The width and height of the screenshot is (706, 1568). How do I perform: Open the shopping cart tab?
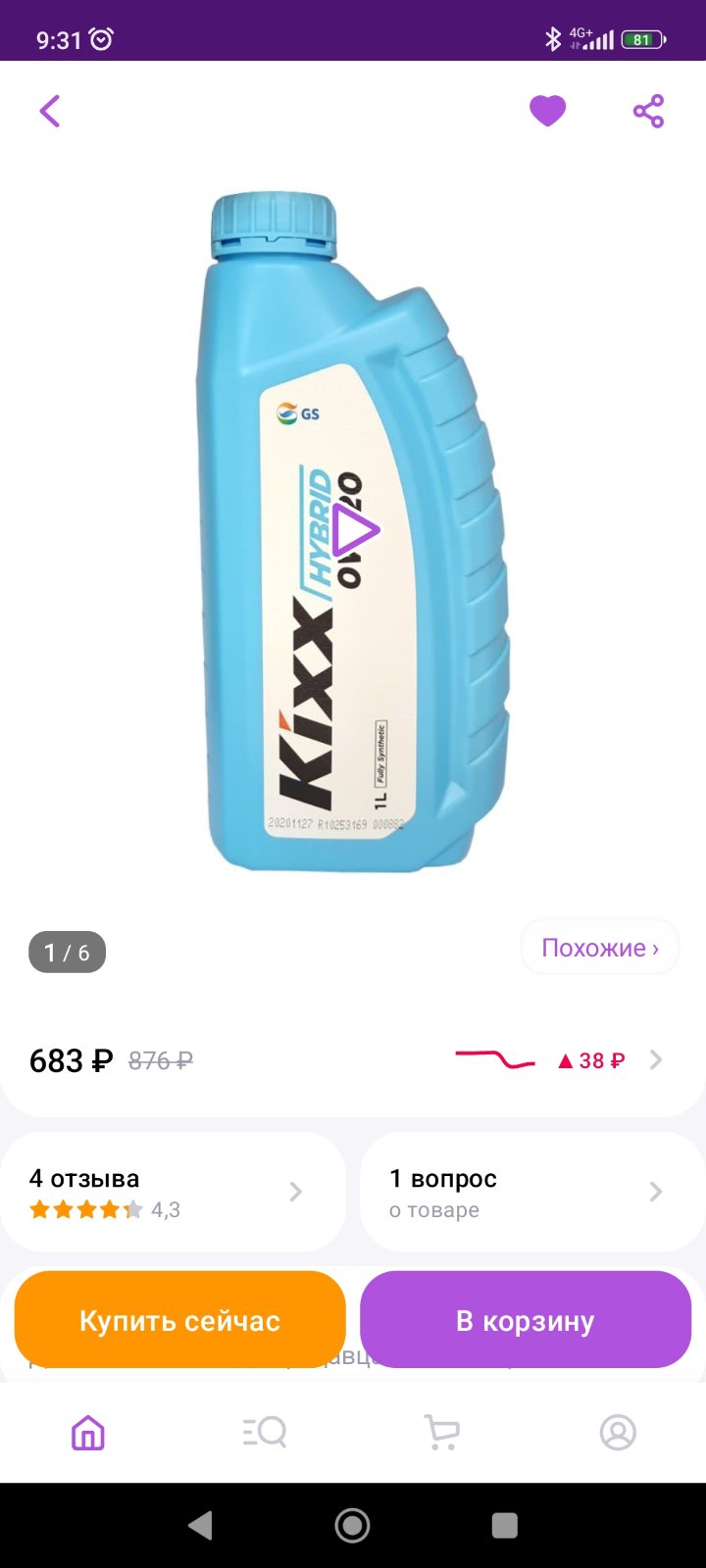coord(441,1433)
